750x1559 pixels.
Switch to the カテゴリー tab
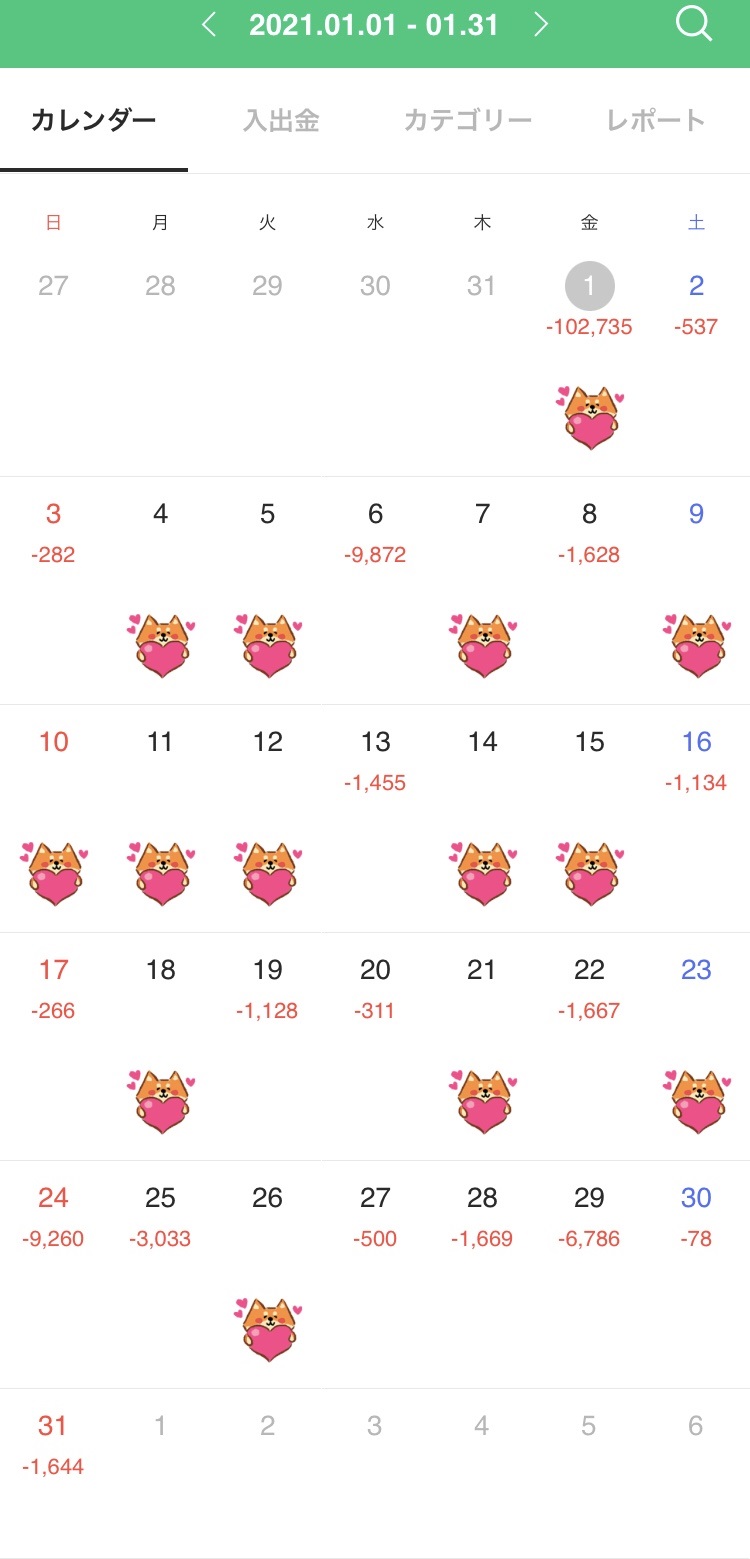[x=467, y=121]
